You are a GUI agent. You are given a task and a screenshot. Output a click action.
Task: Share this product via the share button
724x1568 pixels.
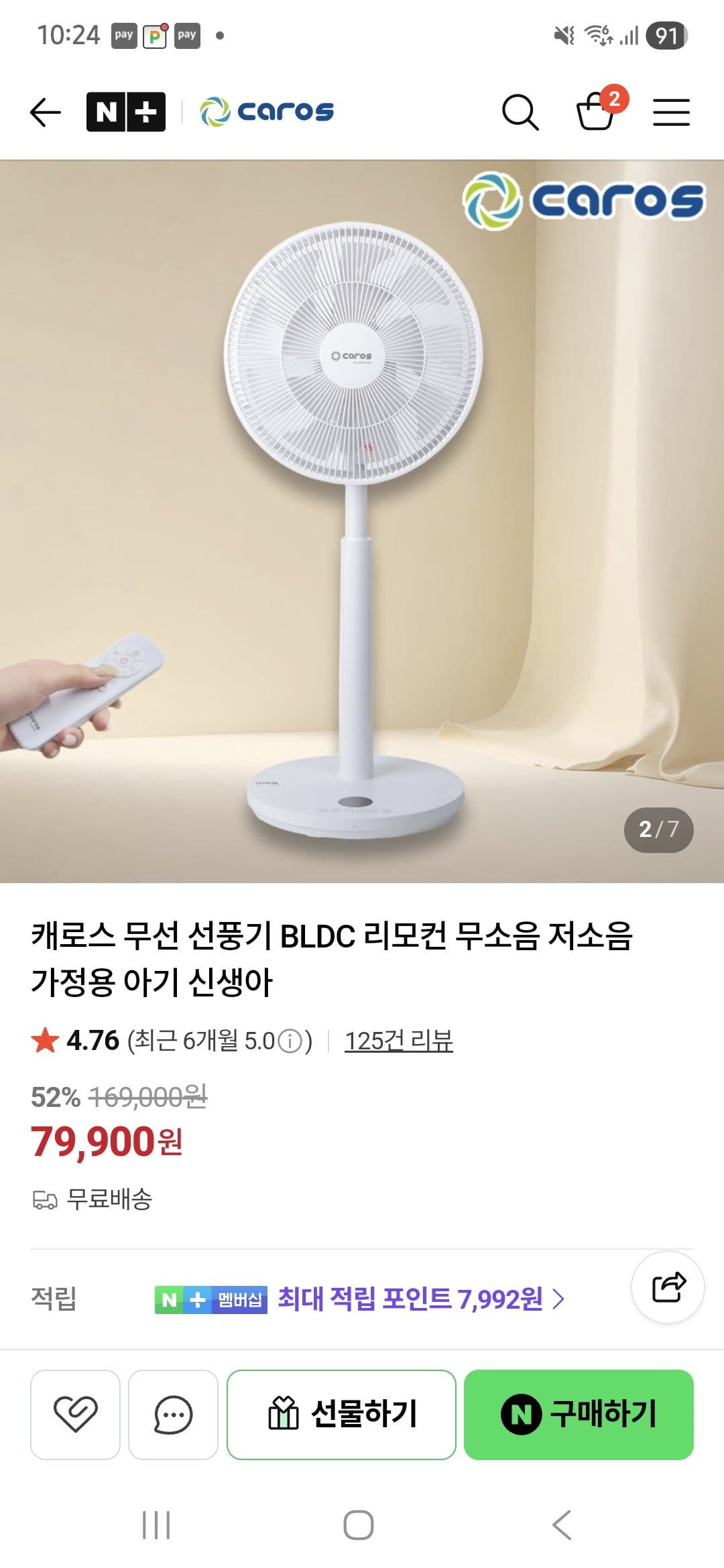[668, 1287]
